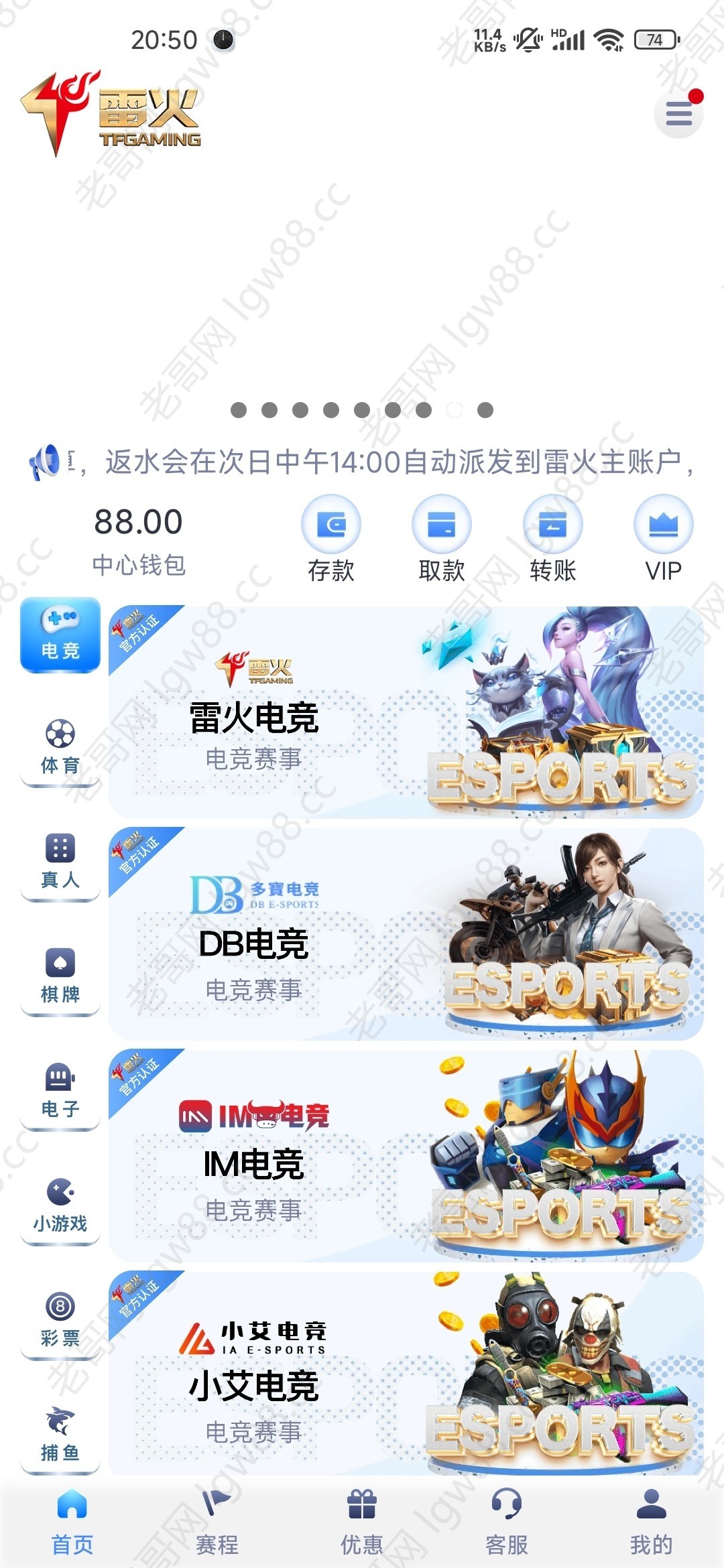Open the hamburger menu button
Screen dimensions: 724x1568
coord(678,113)
